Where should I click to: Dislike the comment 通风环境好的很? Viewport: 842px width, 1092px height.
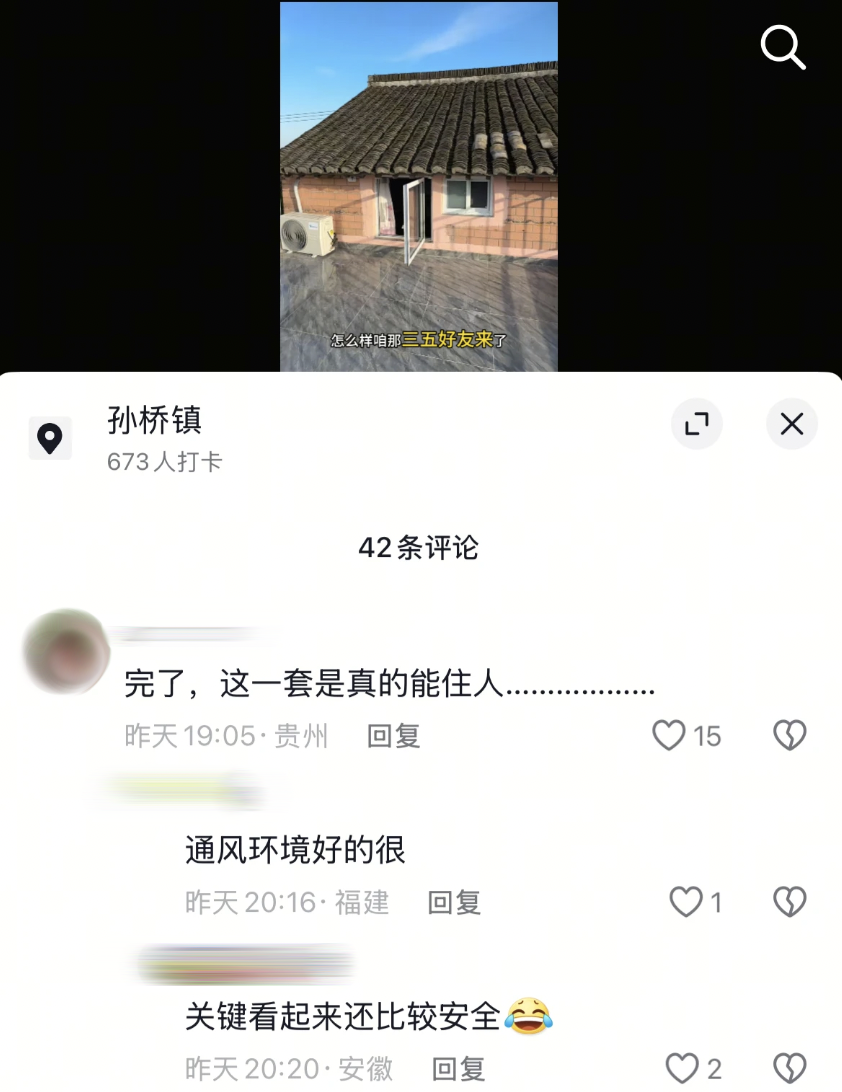(789, 902)
